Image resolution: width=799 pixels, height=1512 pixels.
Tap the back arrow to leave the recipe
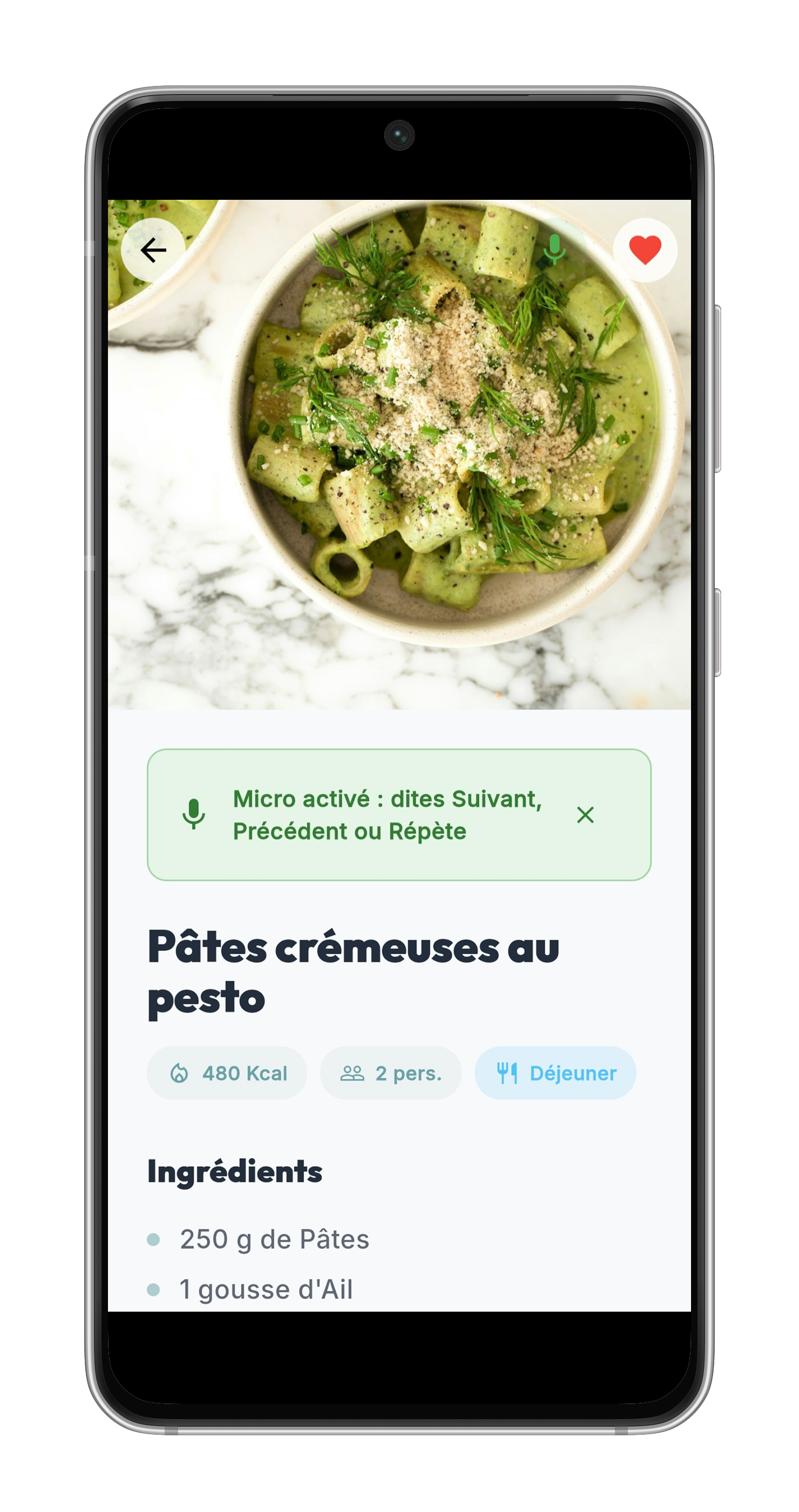point(154,250)
